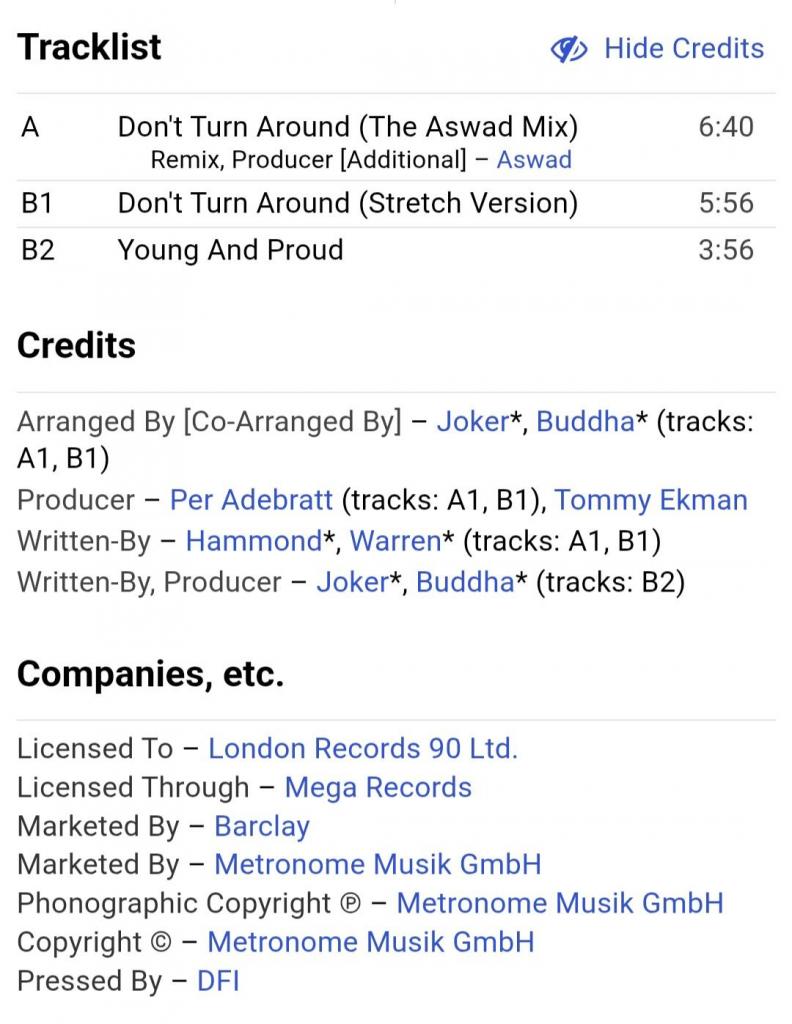
Task: Open the Mega Records link
Action: point(378,787)
